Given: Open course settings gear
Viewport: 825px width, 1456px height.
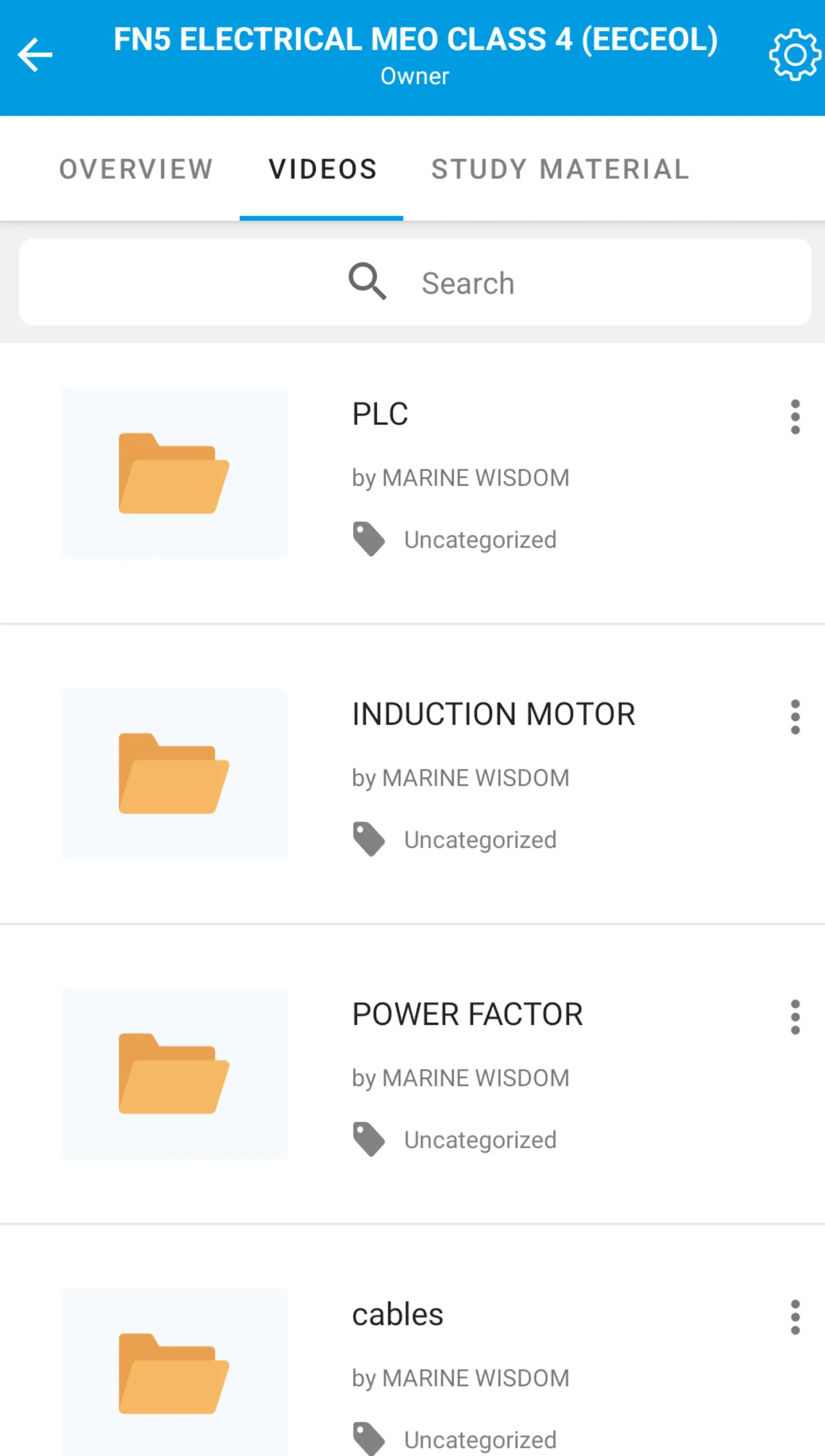Looking at the screenshot, I should coord(794,55).
